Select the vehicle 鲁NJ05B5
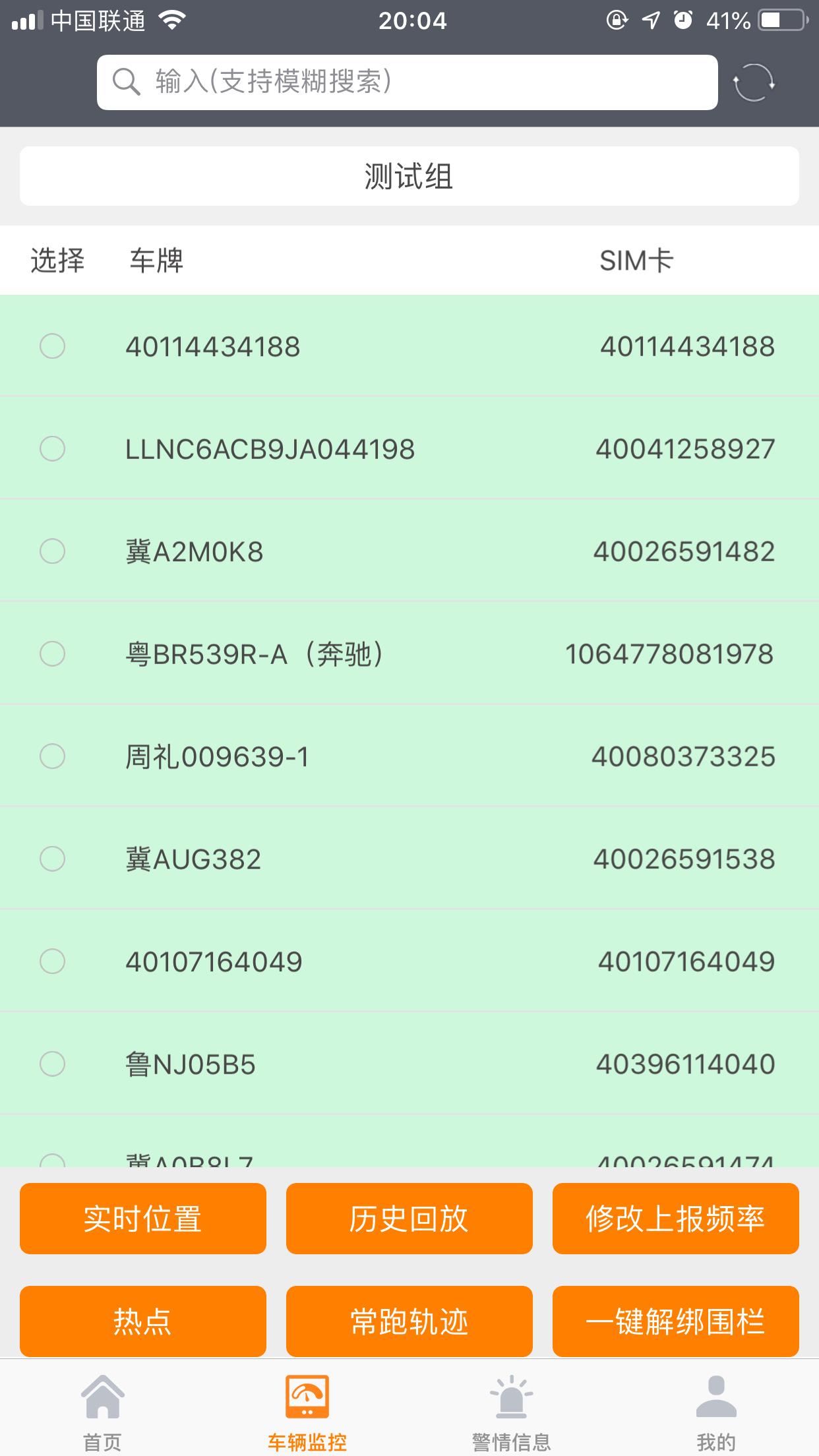 pyautogui.click(x=53, y=1064)
